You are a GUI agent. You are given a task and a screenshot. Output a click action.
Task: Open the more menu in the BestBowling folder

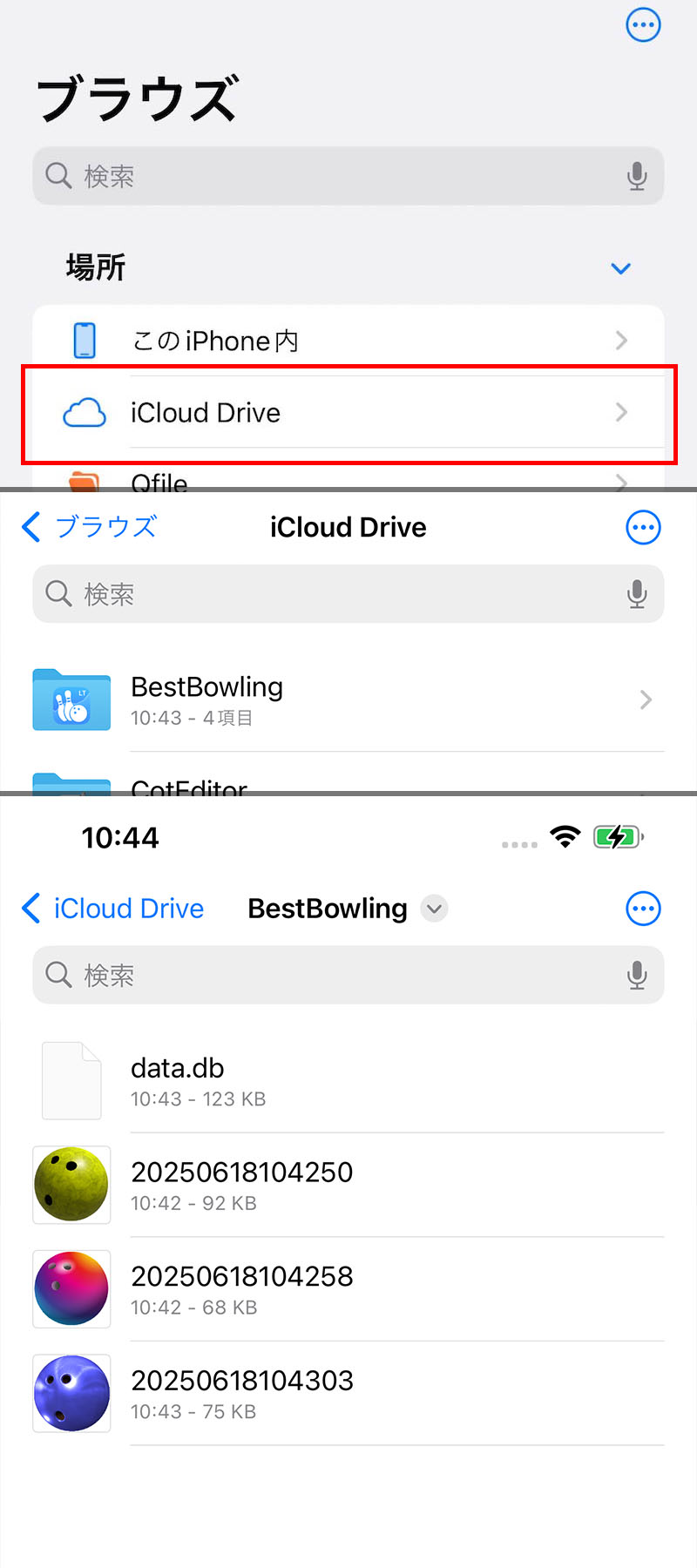tap(643, 909)
